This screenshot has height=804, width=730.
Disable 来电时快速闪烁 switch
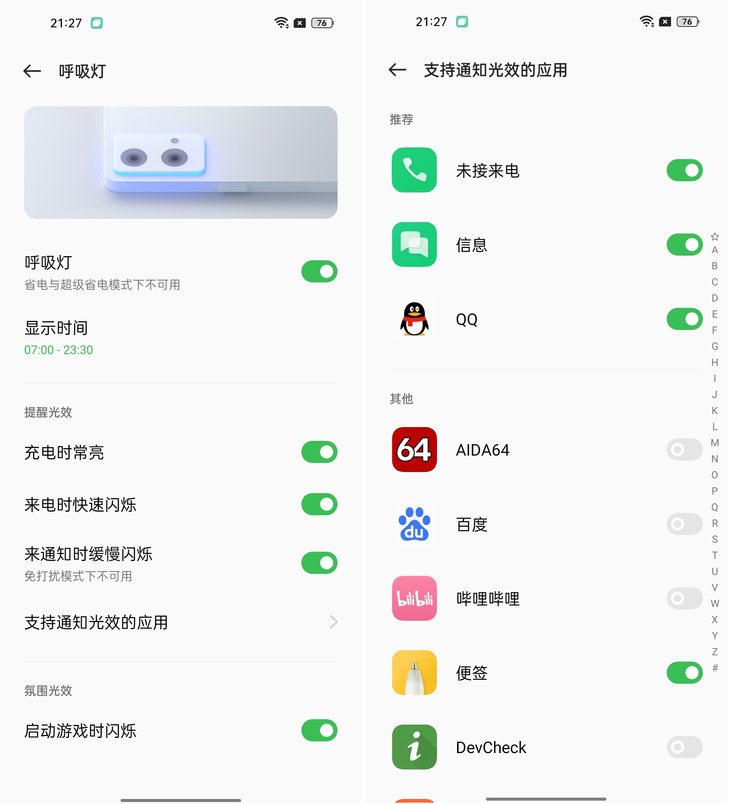tap(318, 505)
